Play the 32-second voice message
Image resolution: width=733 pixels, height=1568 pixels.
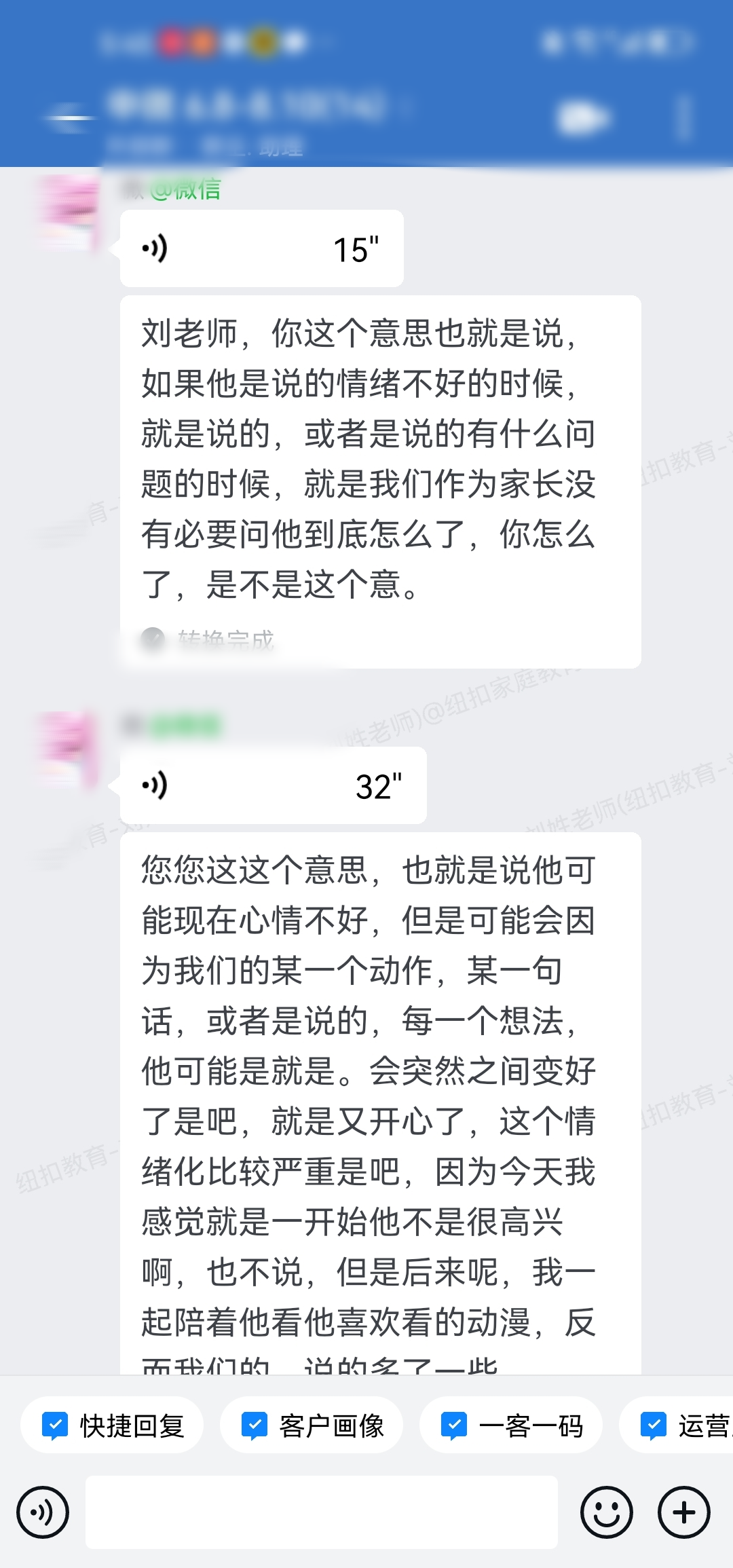click(273, 786)
